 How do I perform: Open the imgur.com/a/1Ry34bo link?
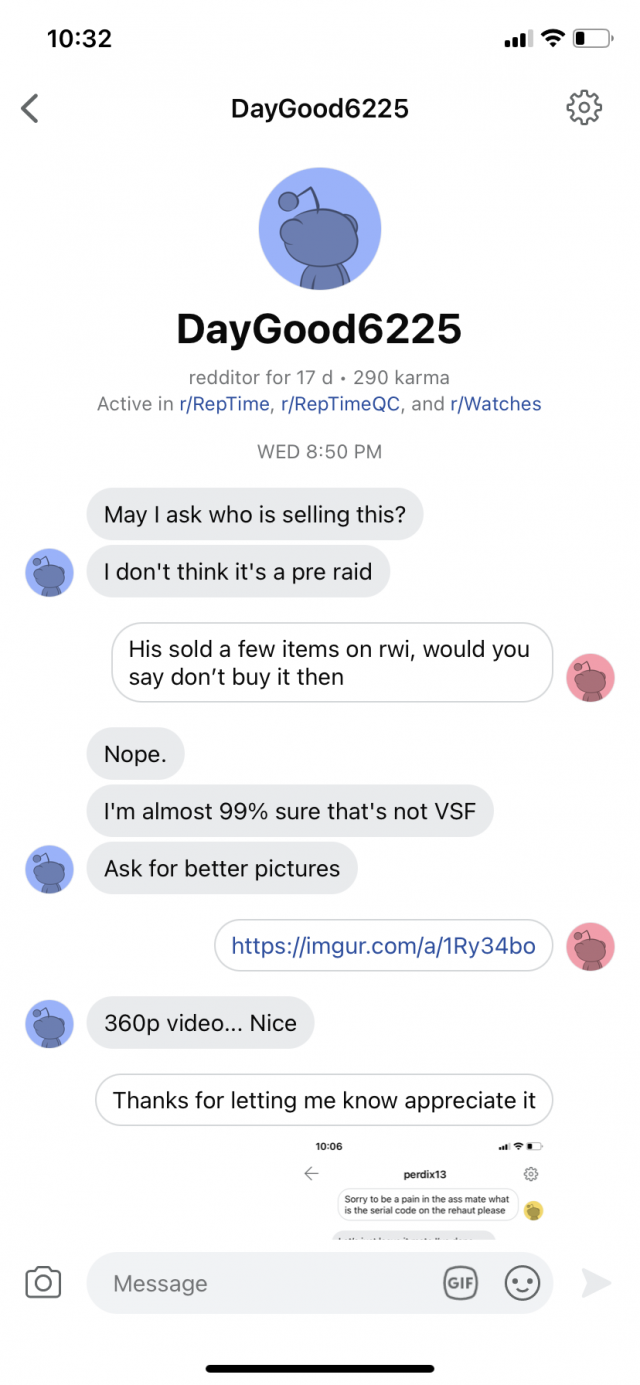coord(383,945)
